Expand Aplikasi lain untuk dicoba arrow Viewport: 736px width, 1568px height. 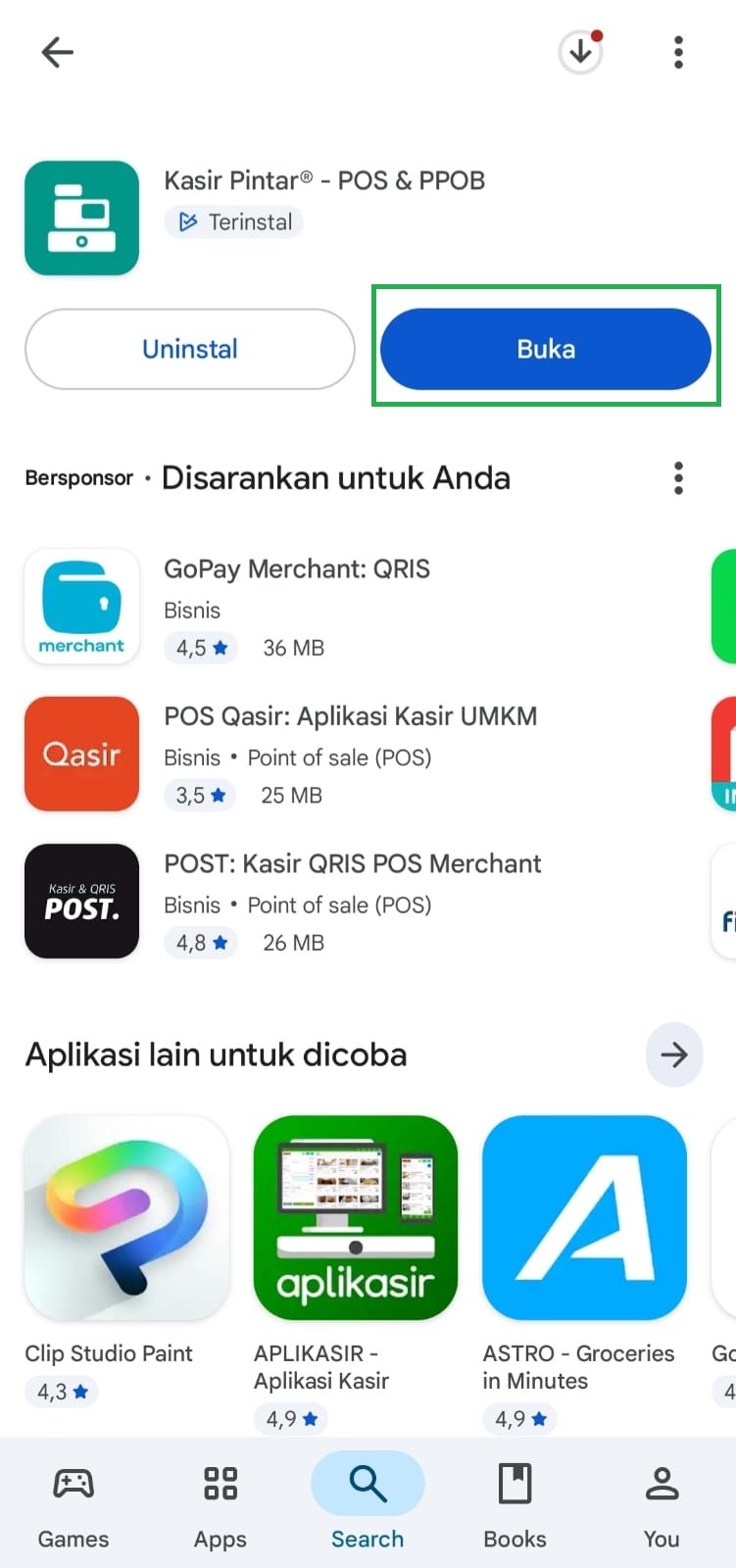[x=674, y=1054]
